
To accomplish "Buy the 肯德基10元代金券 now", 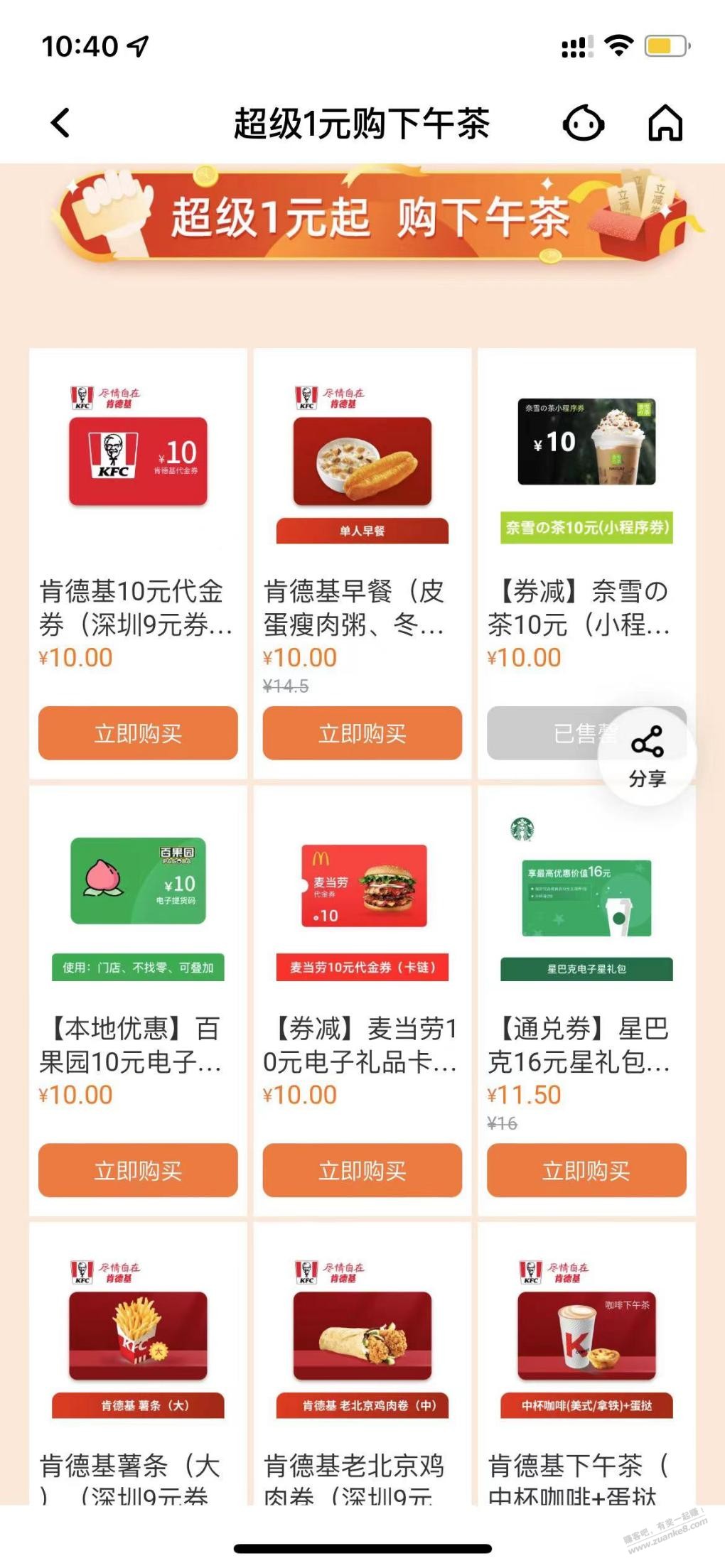I will 138,733.
